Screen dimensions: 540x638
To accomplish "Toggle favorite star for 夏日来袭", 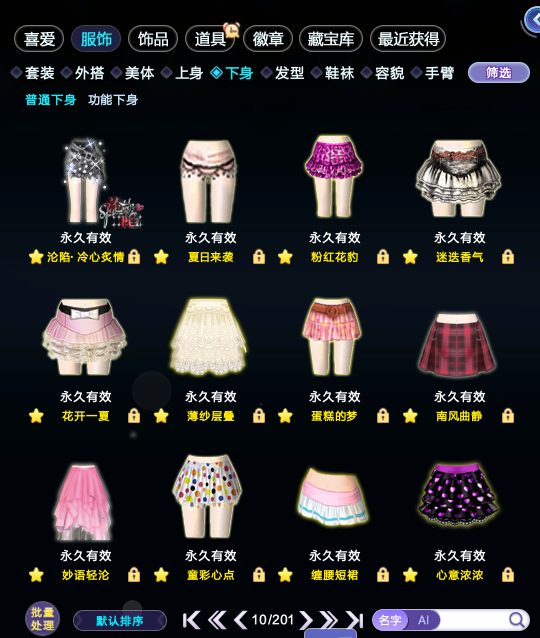I will [161, 257].
